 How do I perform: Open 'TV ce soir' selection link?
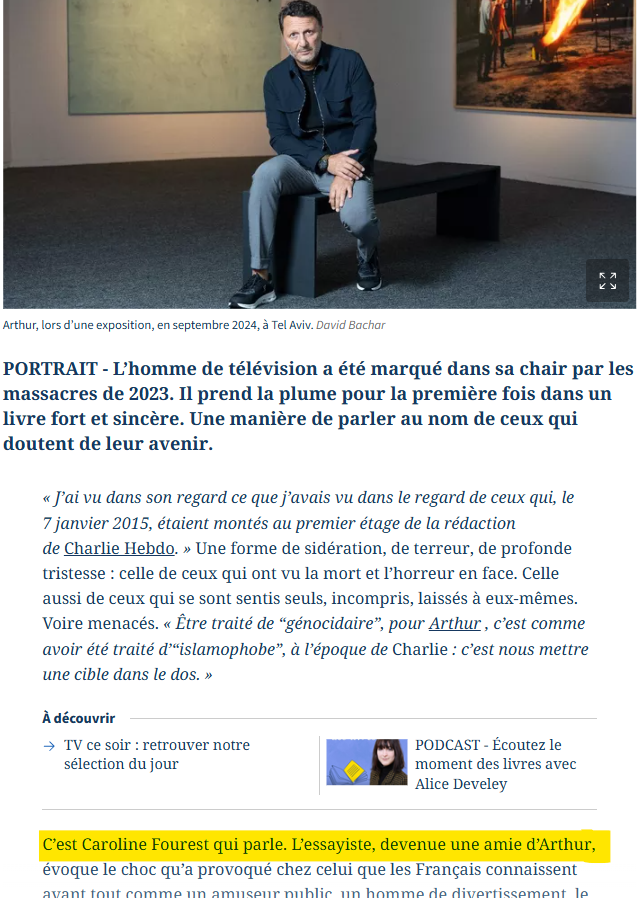(x=156, y=754)
